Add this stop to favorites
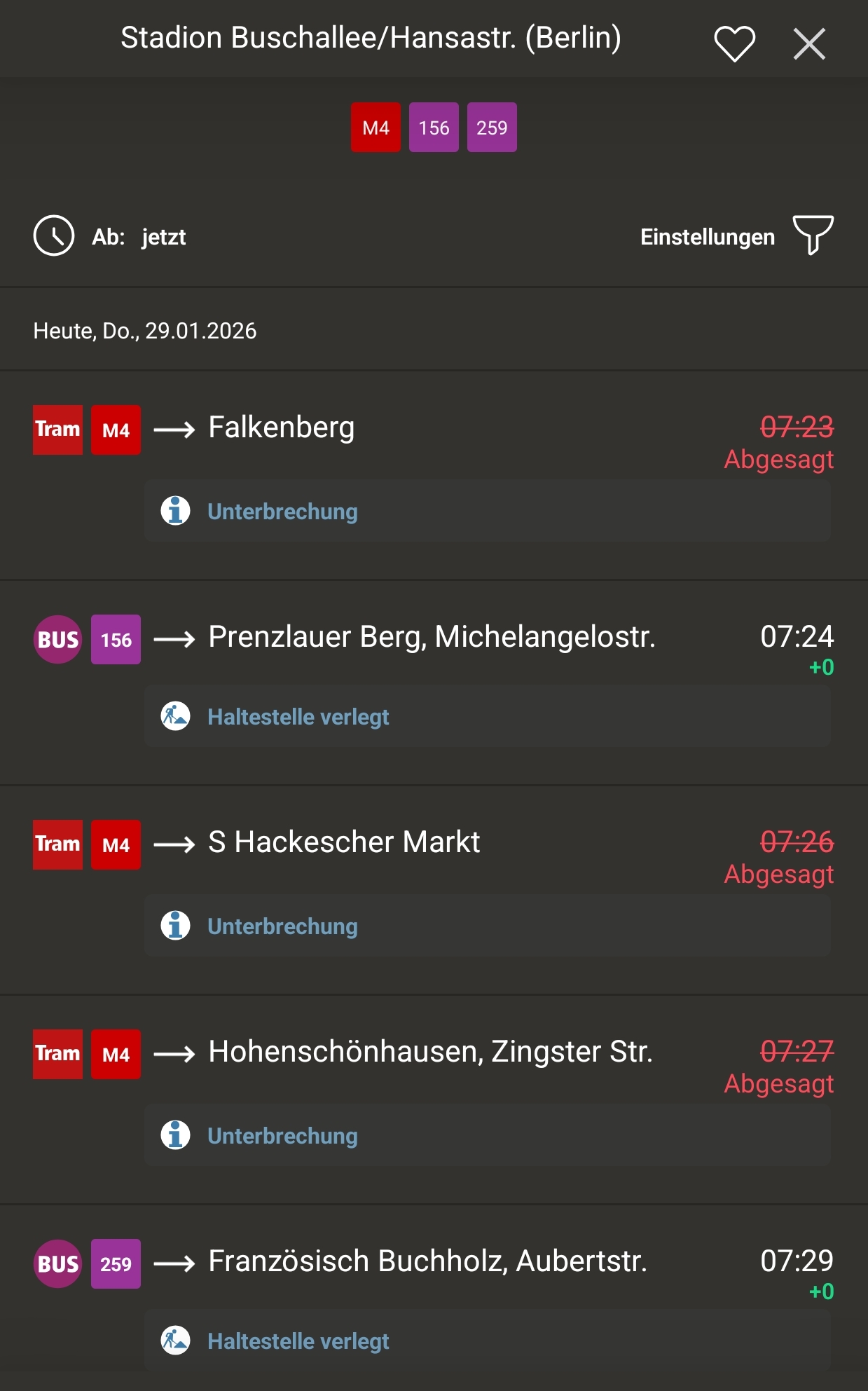Image resolution: width=868 pixels, height=1391 pixels. point(734,43)
